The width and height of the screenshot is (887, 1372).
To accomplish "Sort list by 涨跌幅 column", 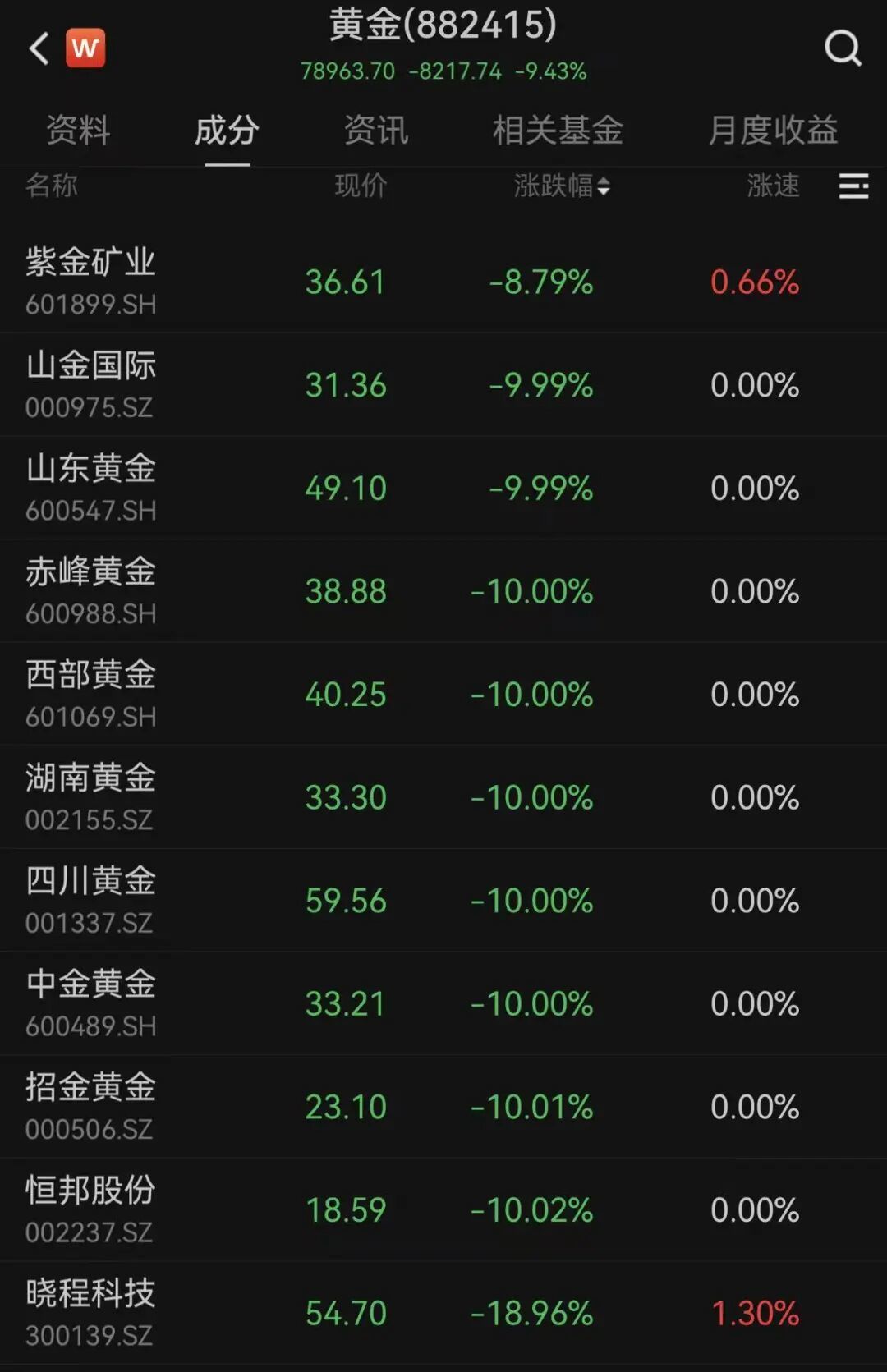I will [562, 186].
